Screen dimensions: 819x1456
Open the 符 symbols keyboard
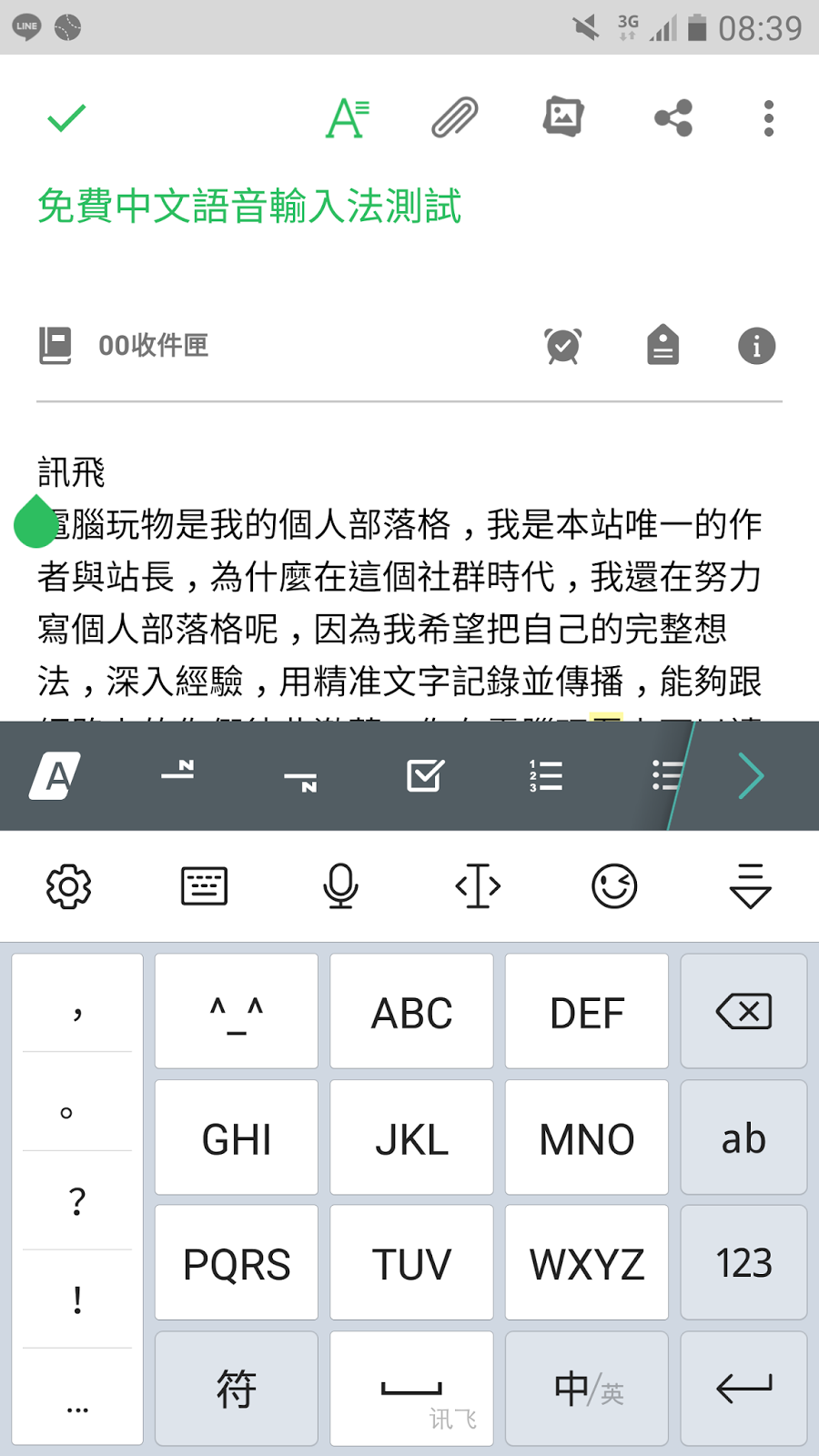[237, 1389]
